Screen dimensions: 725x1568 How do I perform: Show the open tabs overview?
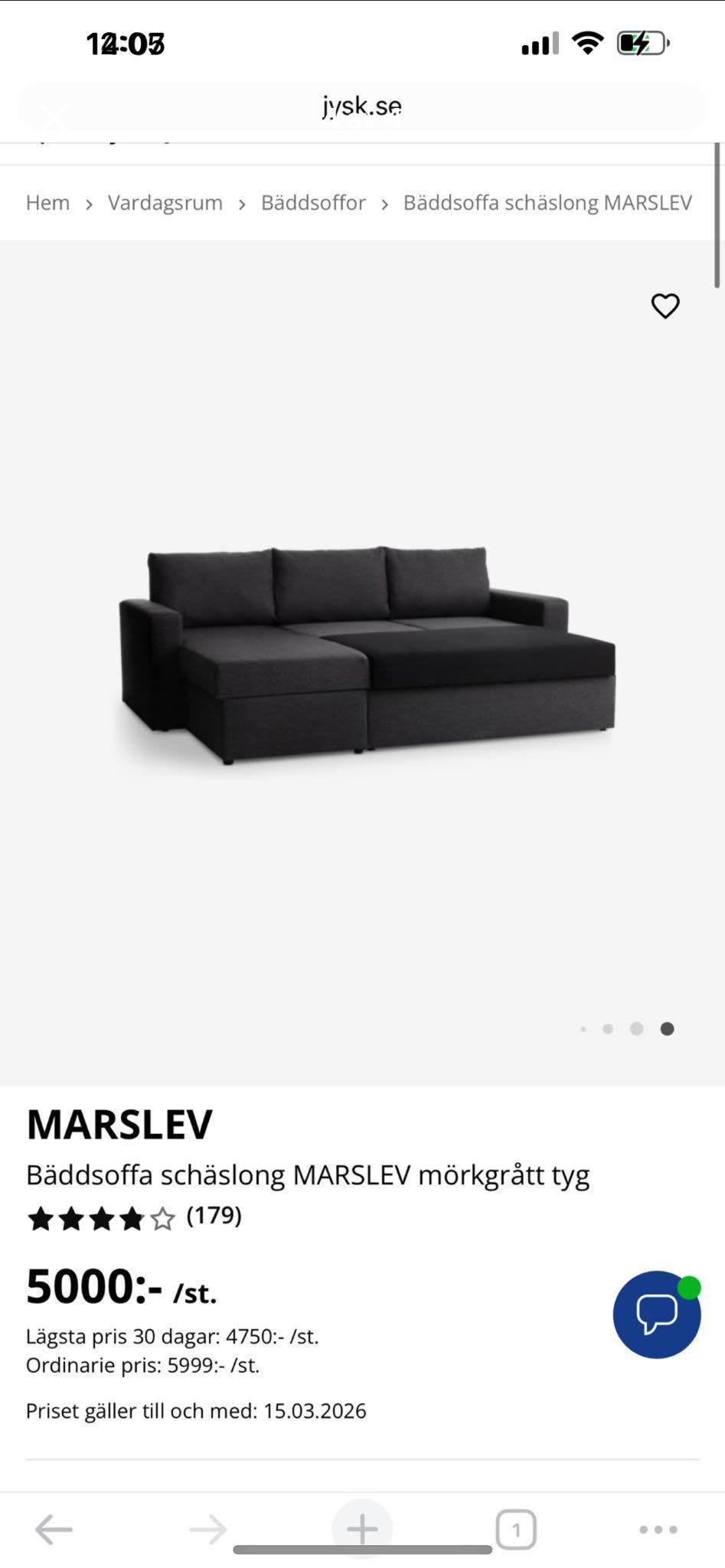click(x=515, y=1530)
